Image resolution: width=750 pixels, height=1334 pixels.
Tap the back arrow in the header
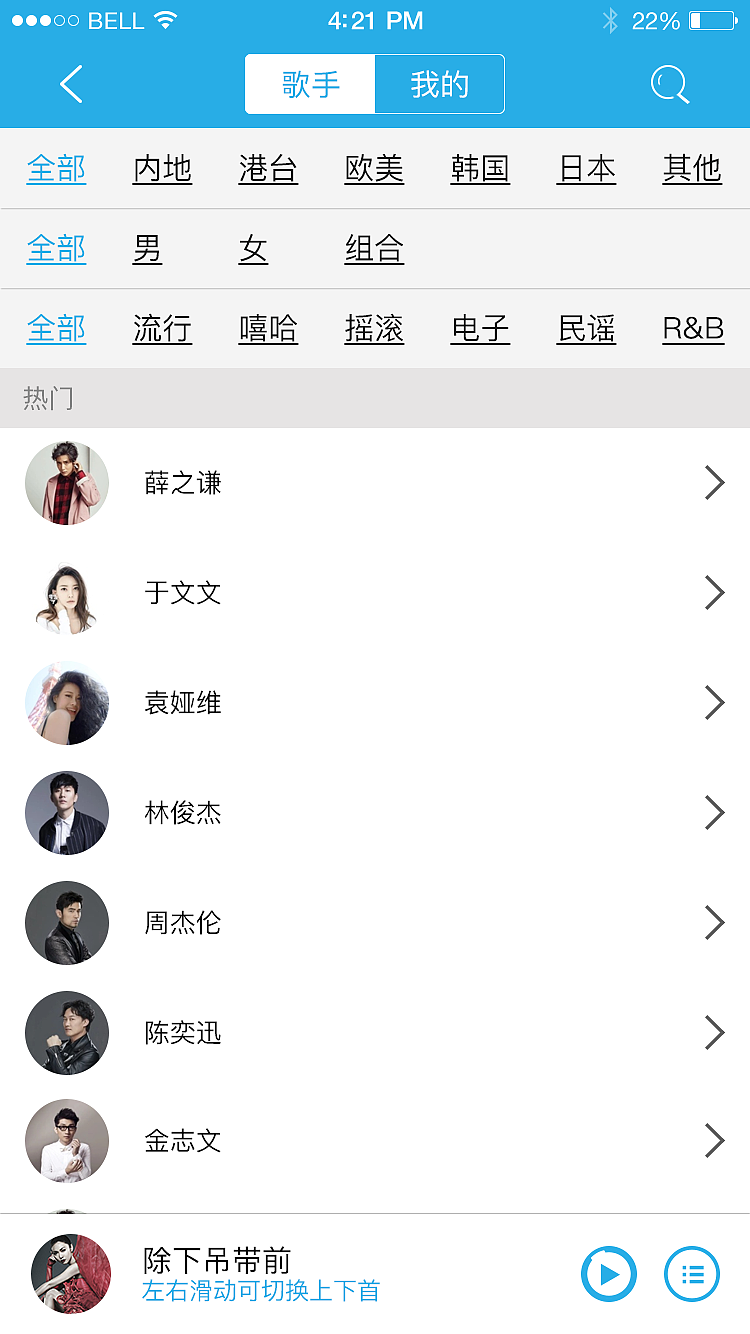pyautogui.click(x=70, y=84)
